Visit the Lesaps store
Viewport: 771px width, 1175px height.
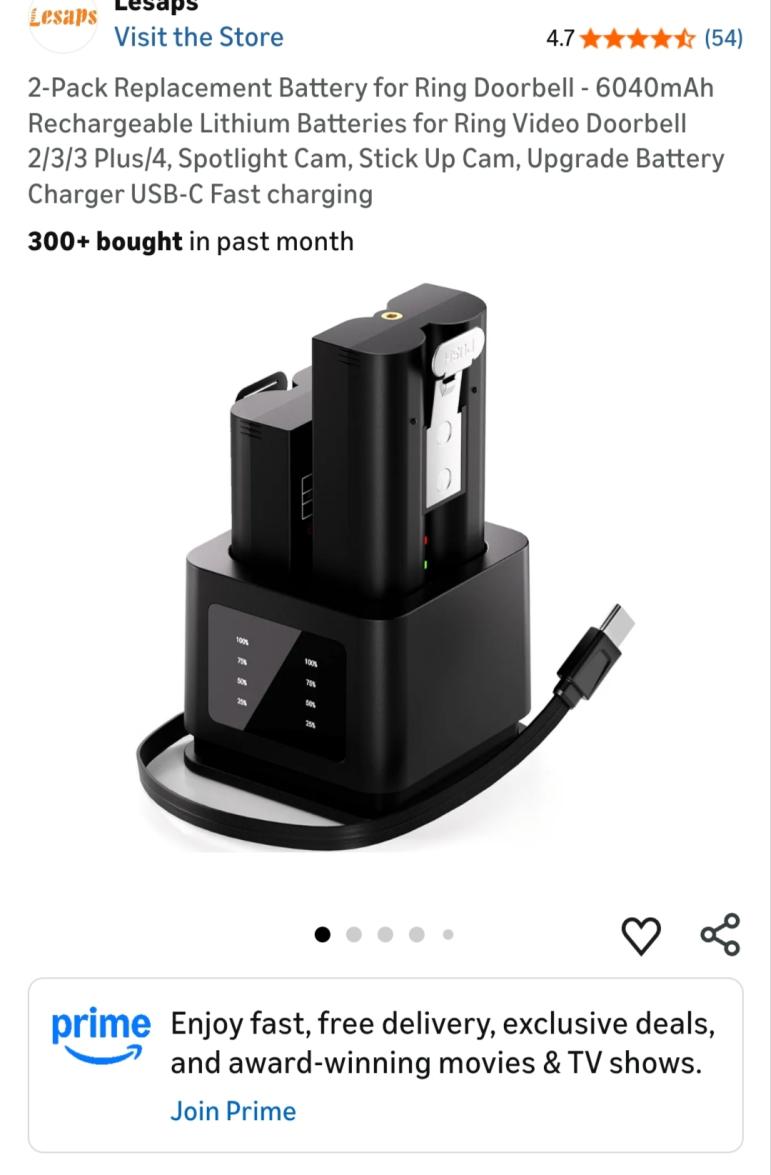198,37
